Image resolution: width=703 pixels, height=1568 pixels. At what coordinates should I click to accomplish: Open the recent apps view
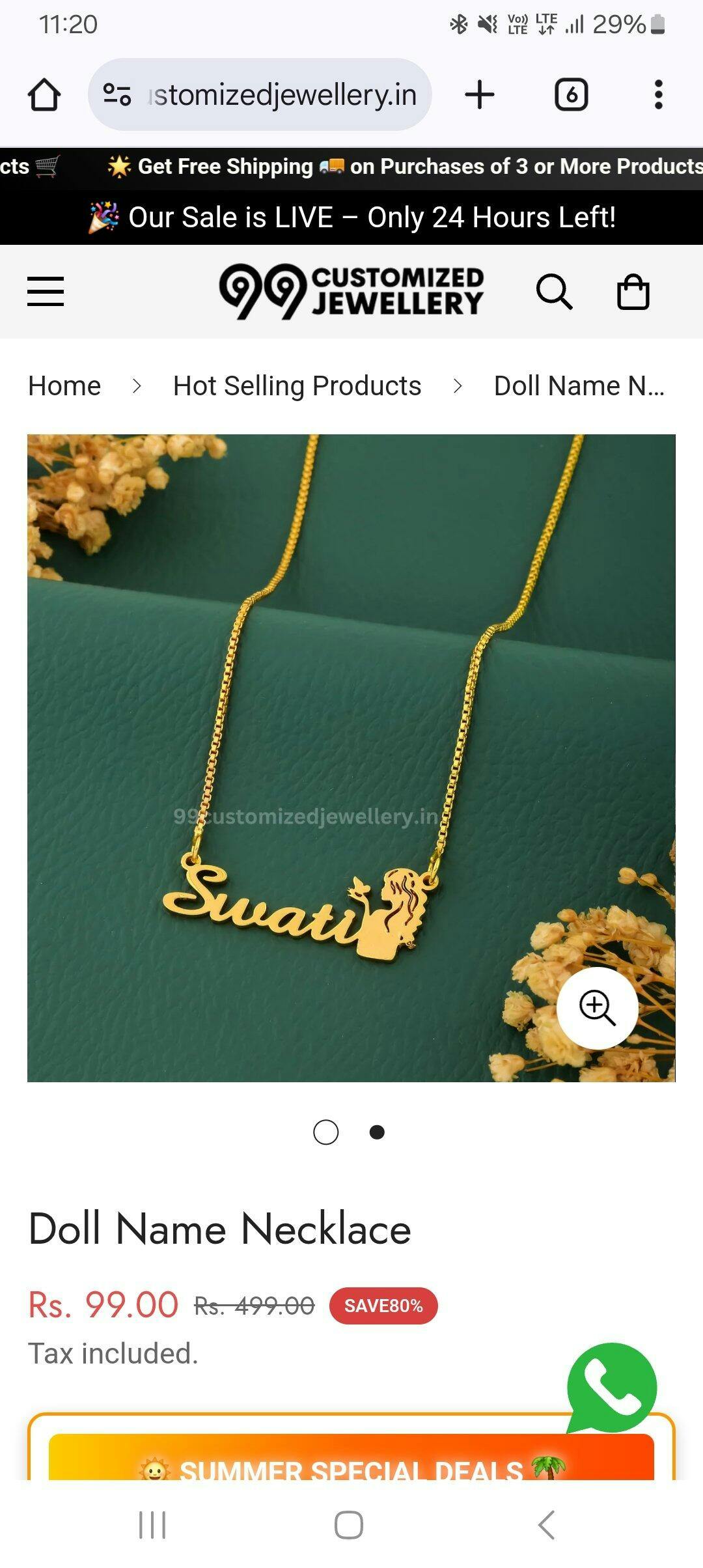pos(152,1525)
